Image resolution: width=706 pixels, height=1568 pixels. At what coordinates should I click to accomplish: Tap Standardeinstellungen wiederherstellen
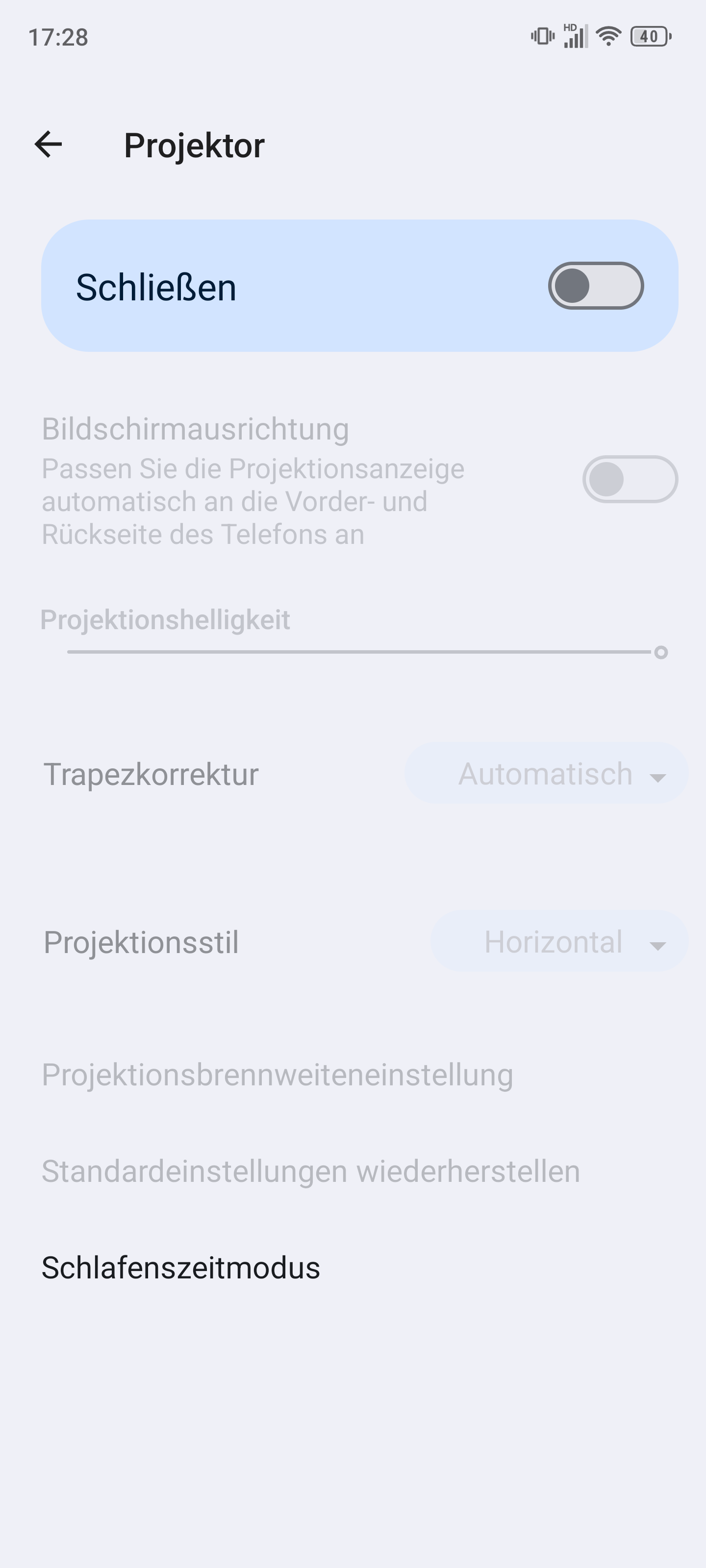pyautogui.click(x=311, y=1171)
